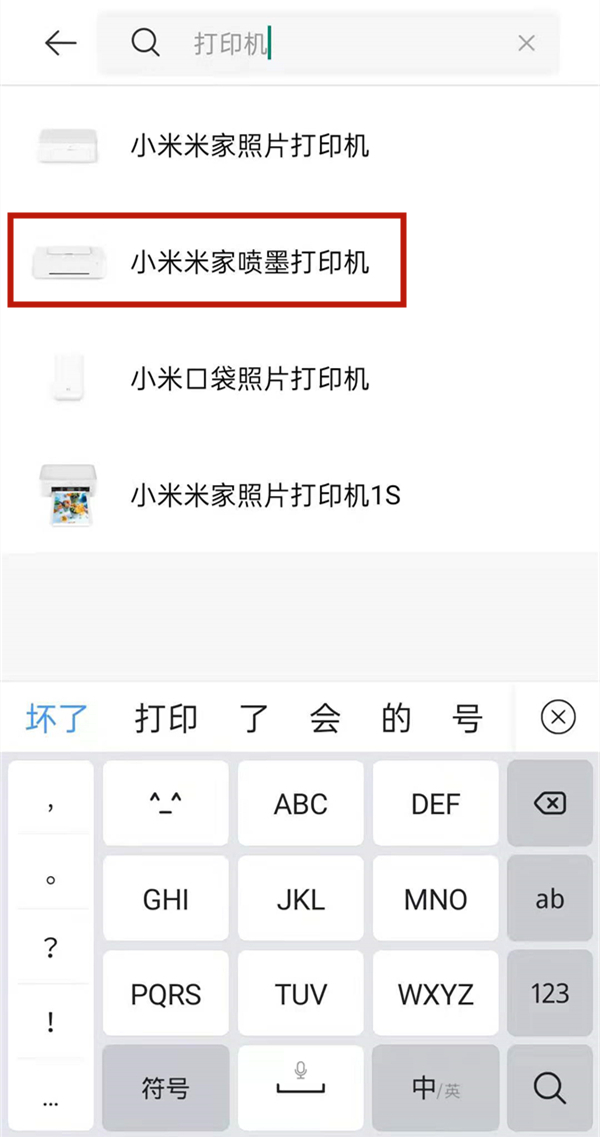Hit the keyboard backspace key
Screen dimensions: 600x1137
(550, 803)
